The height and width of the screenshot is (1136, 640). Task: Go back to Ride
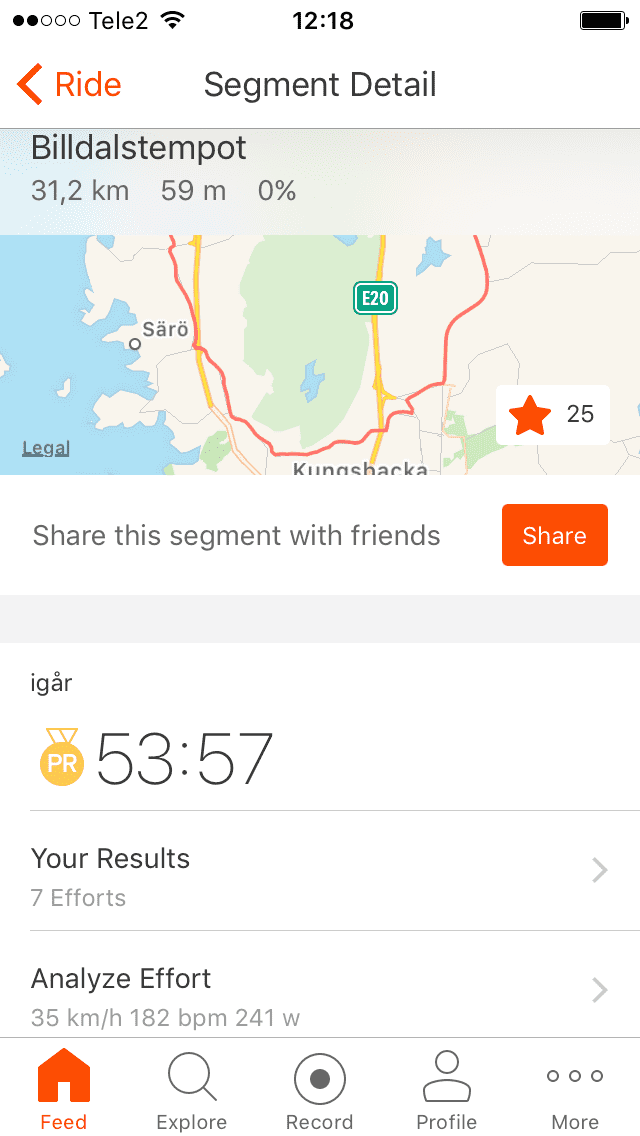point(70,85)
